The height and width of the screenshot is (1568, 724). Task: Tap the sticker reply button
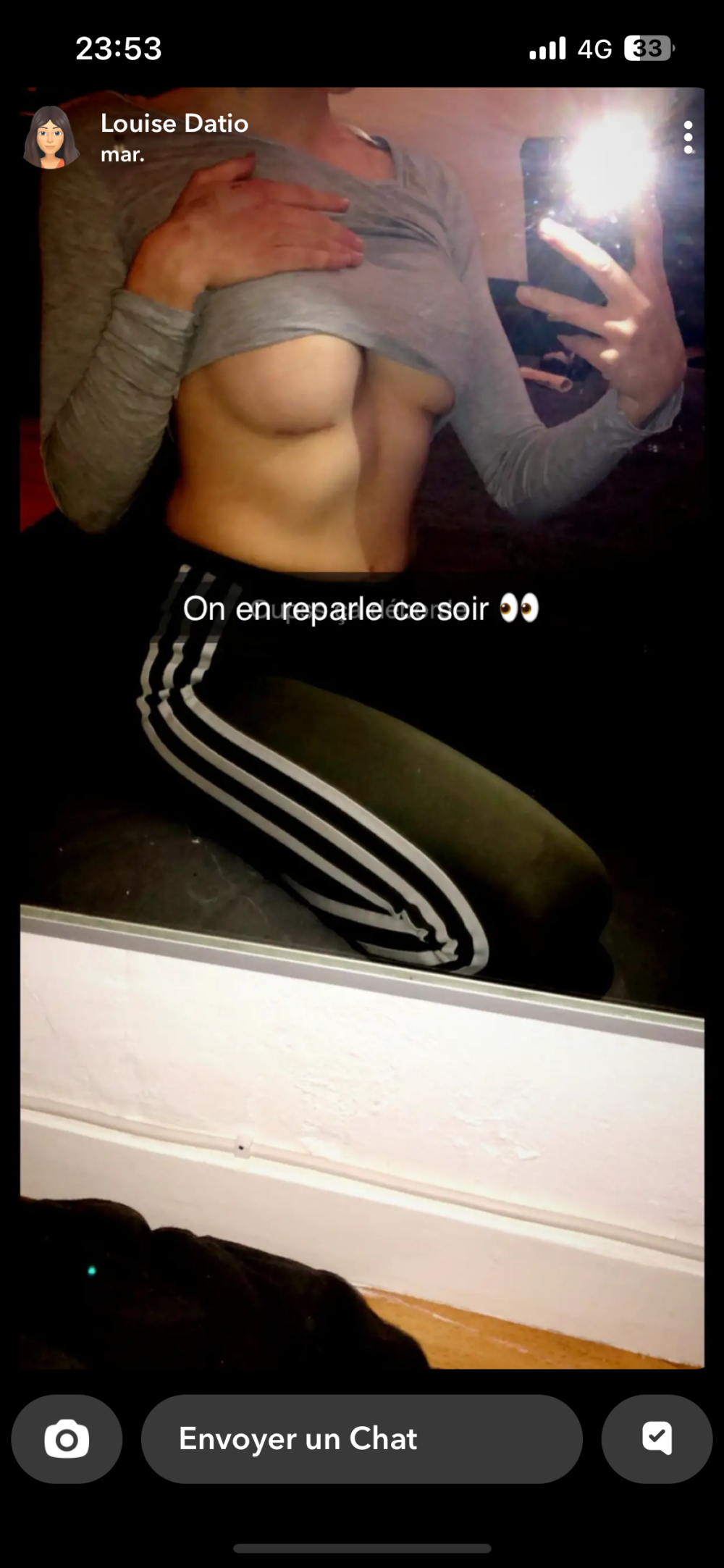(x=657, y=1438)
